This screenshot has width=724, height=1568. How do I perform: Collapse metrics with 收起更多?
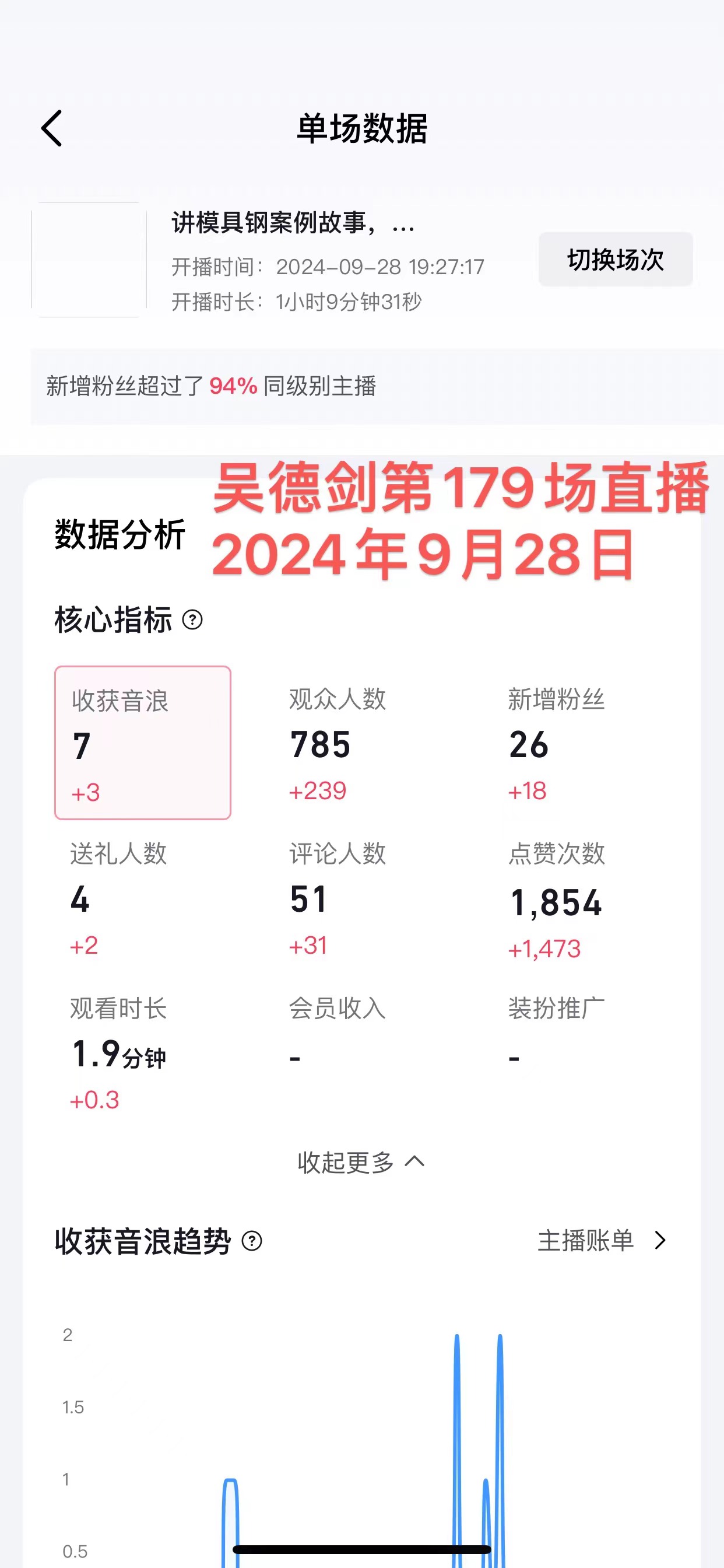click(x=361, y=1162)
